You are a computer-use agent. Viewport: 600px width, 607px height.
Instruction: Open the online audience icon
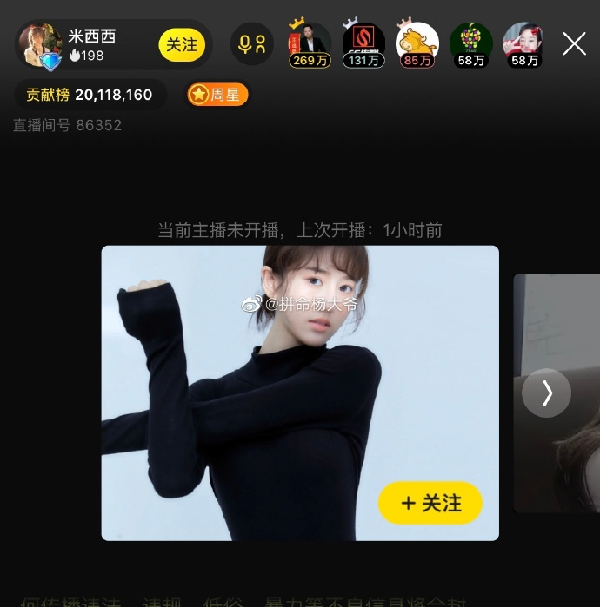coord(249,45)
